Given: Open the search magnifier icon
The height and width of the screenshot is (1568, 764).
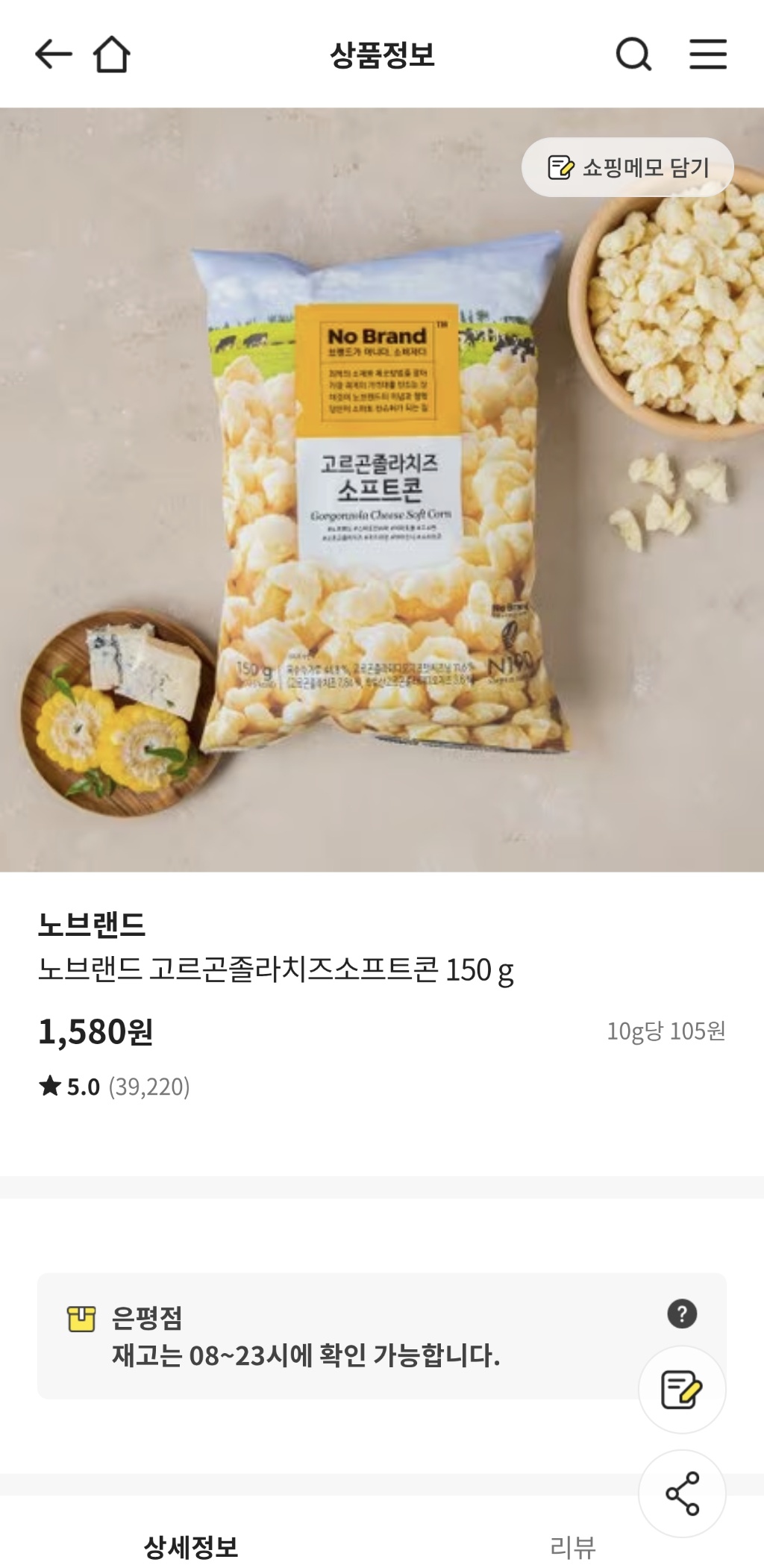Looking at the screenshot, I should point(633,54).
